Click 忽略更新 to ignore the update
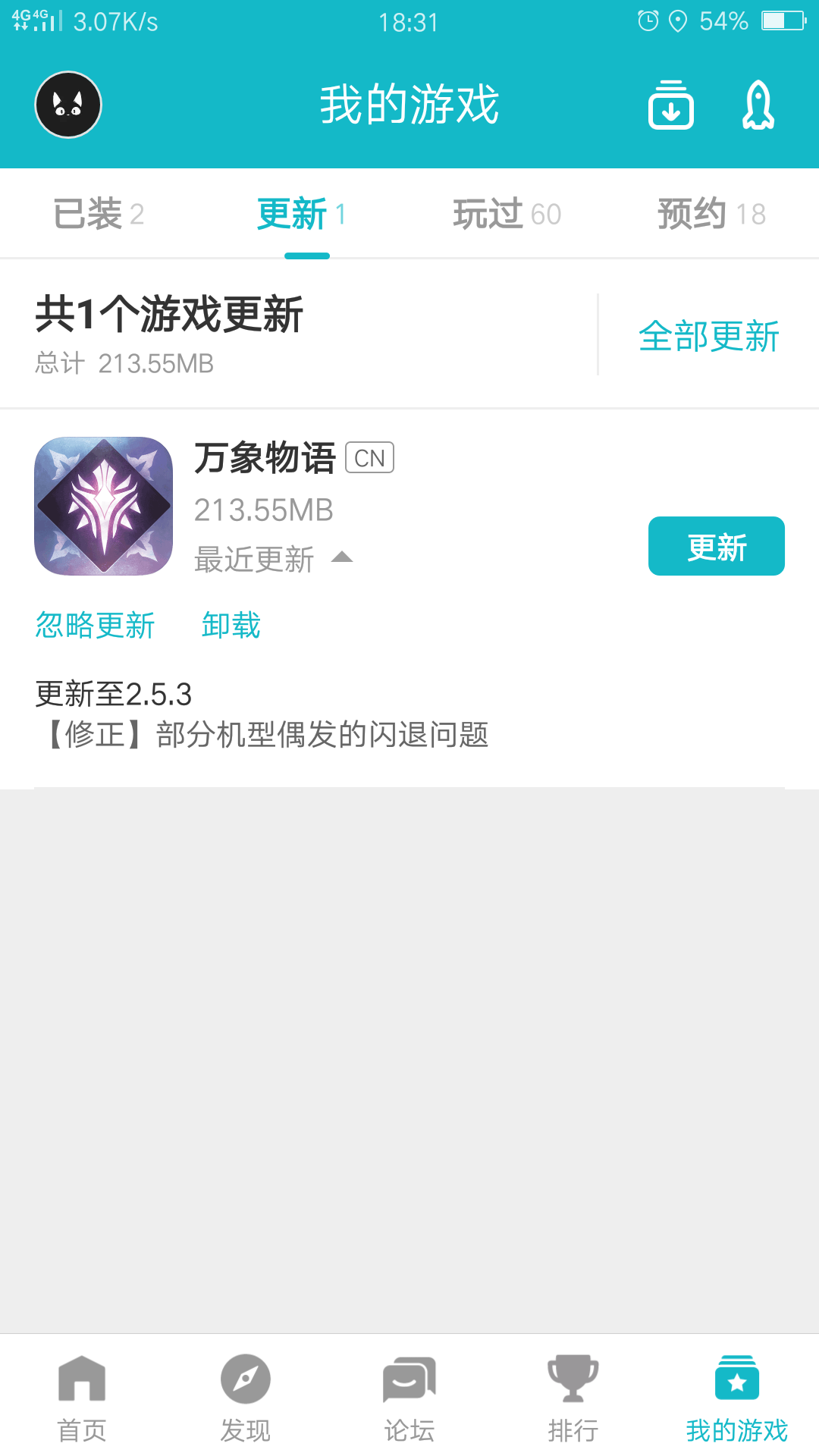 coord(95,625)
